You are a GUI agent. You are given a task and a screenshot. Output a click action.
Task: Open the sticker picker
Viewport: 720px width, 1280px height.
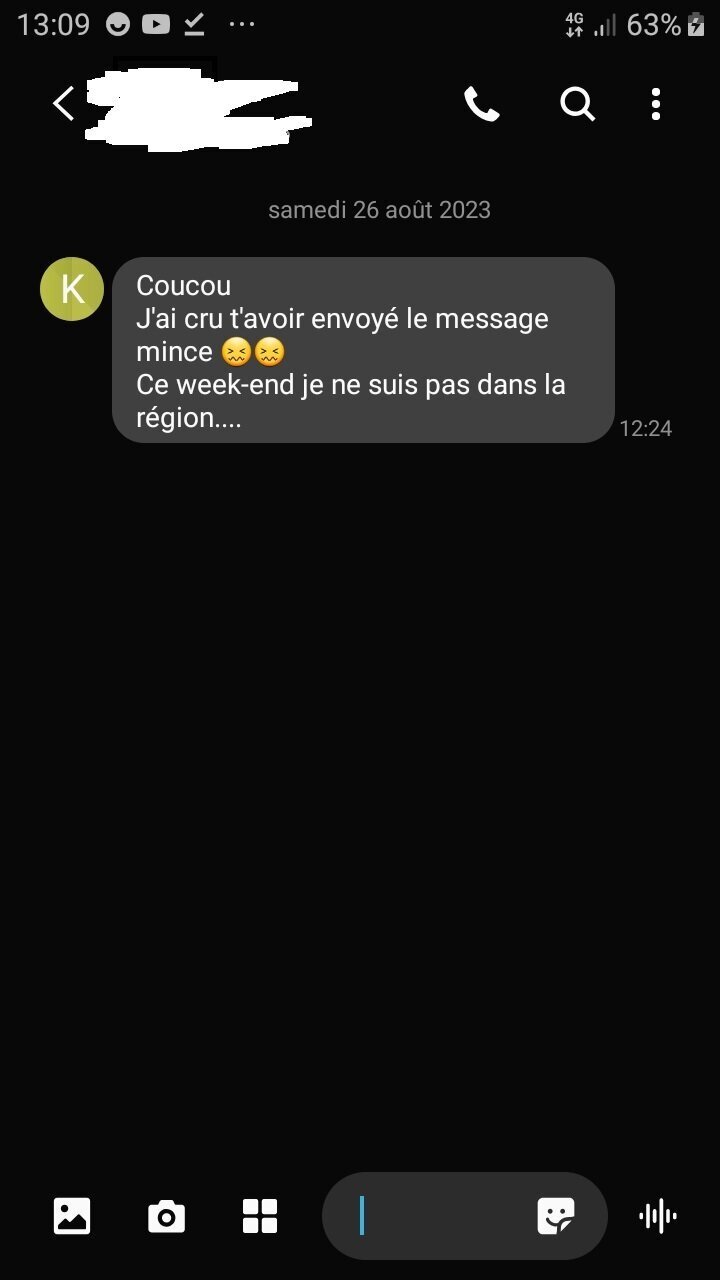(x=556, y=1216)
